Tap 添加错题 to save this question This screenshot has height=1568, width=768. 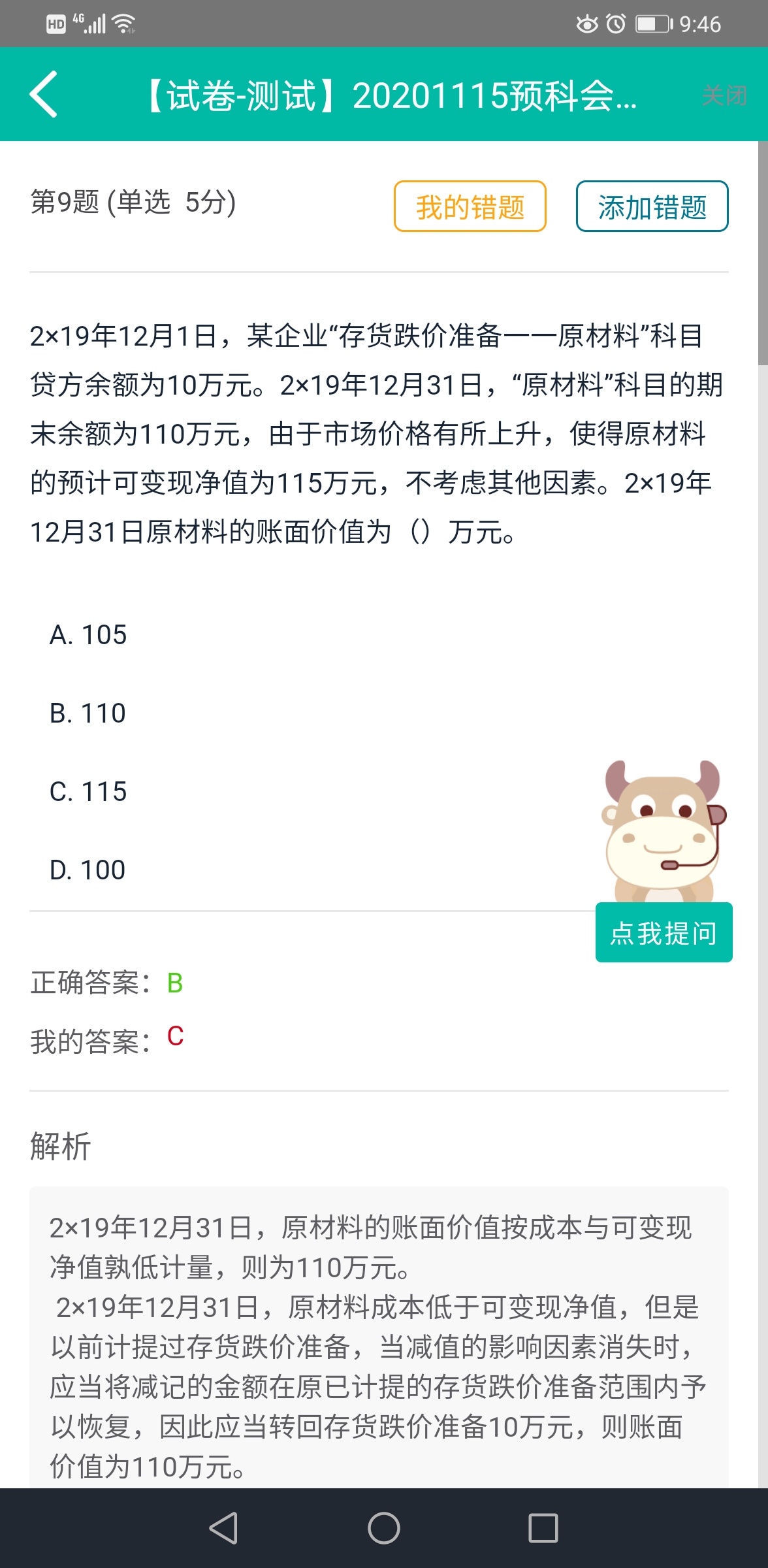pyautogui.click(x=652, y=206)
